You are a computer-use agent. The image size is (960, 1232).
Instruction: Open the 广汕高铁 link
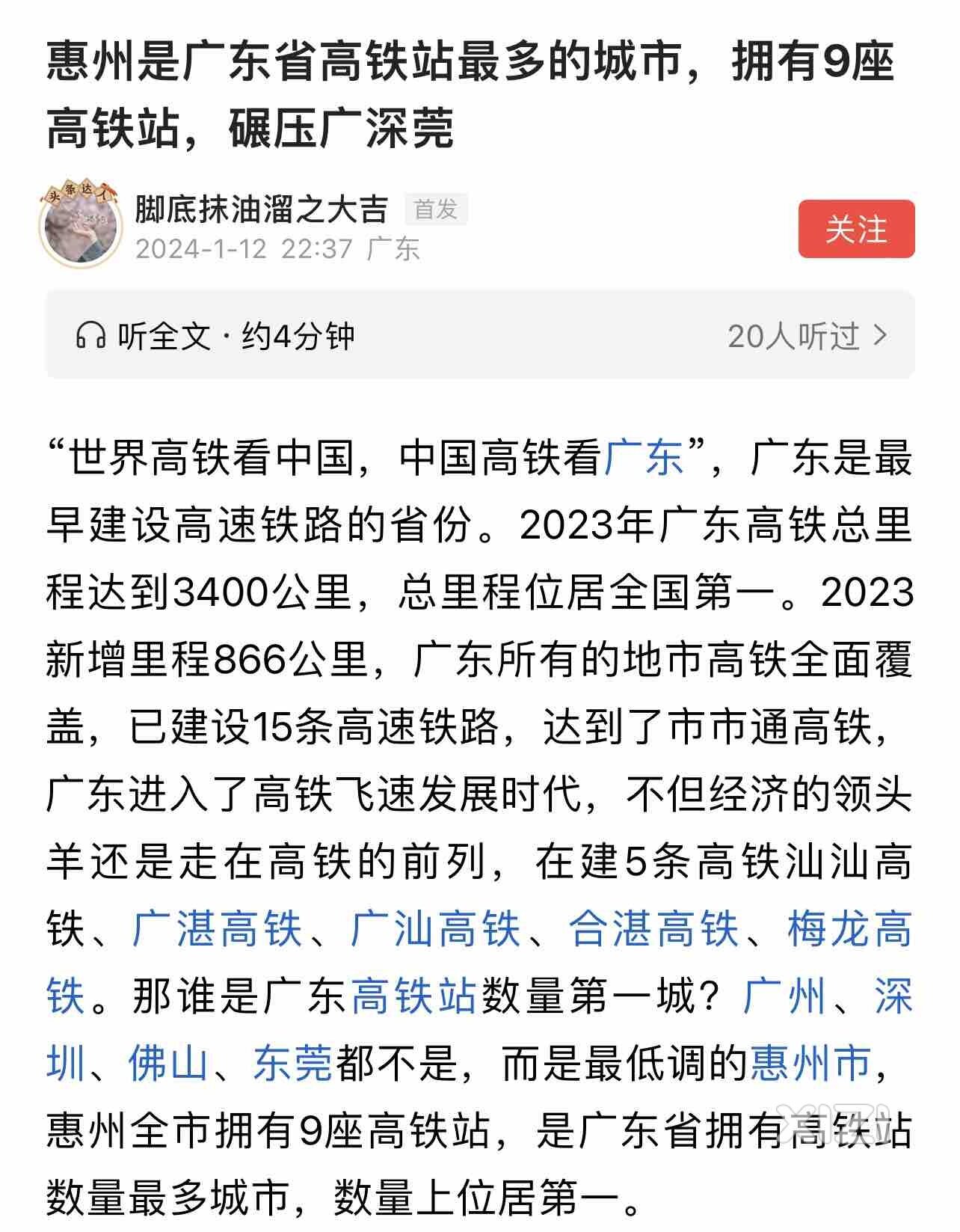(436, 929)
